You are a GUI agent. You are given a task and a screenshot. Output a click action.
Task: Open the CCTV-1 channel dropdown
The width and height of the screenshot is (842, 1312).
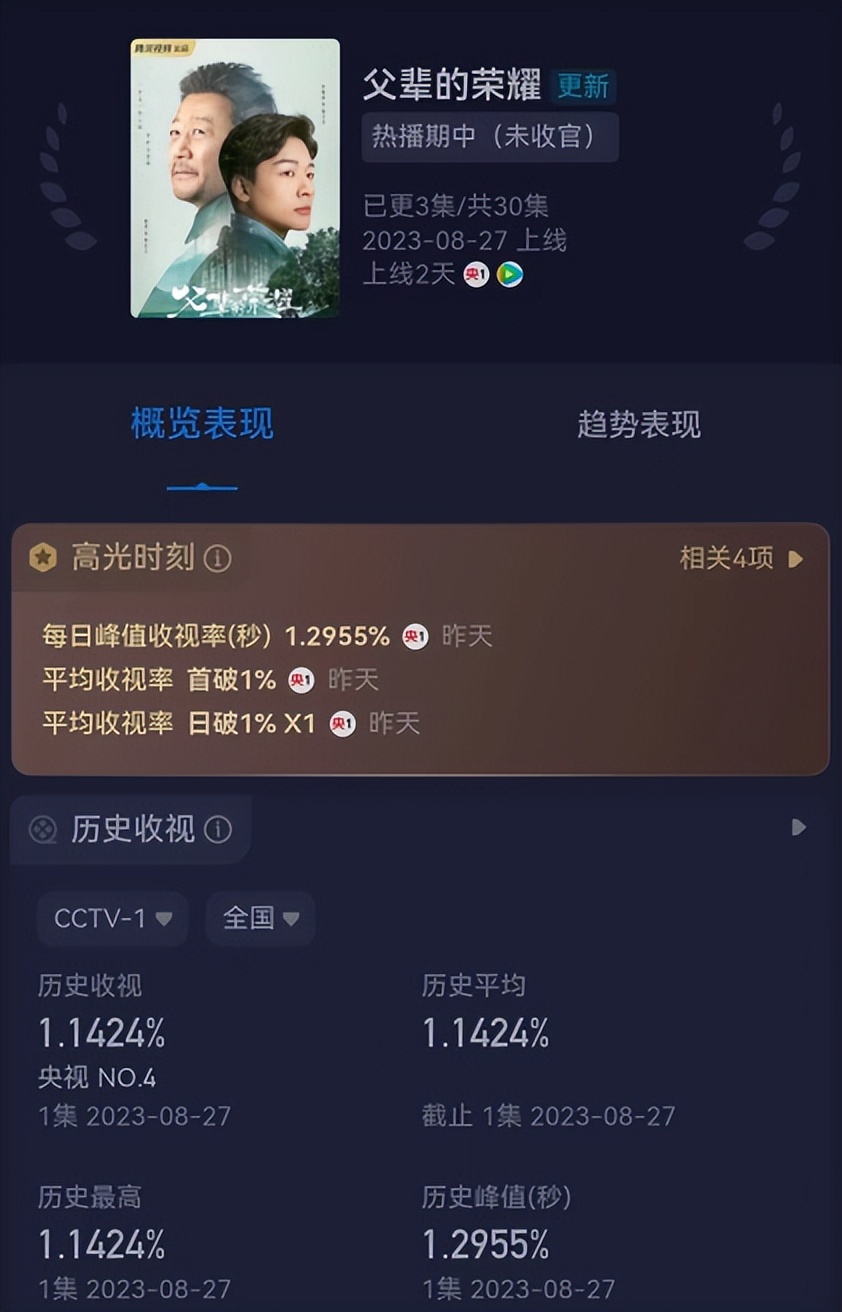(111, 918)
